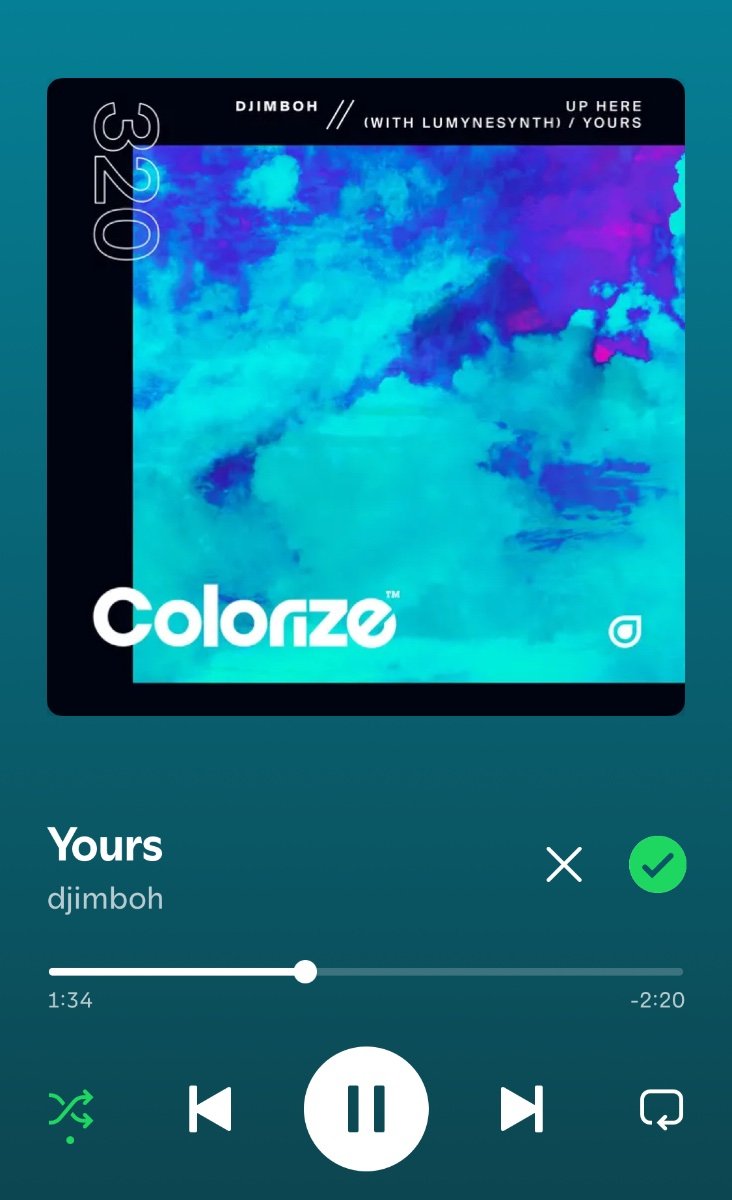Hide this song with the X icon
732x1200 pixels.
pyautogui.click(x=564, y=864)
